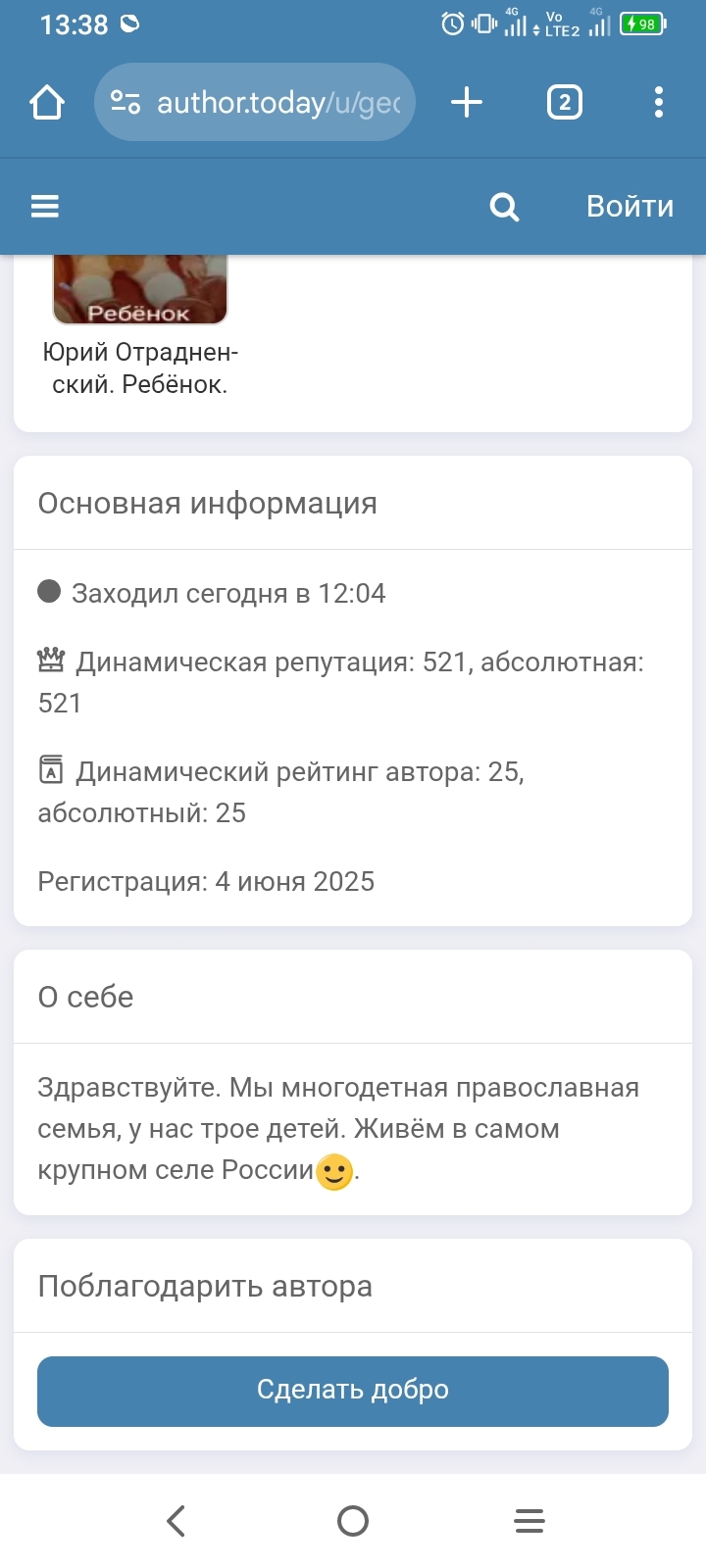Open the tab switcher showing 2 tabs

564,102
